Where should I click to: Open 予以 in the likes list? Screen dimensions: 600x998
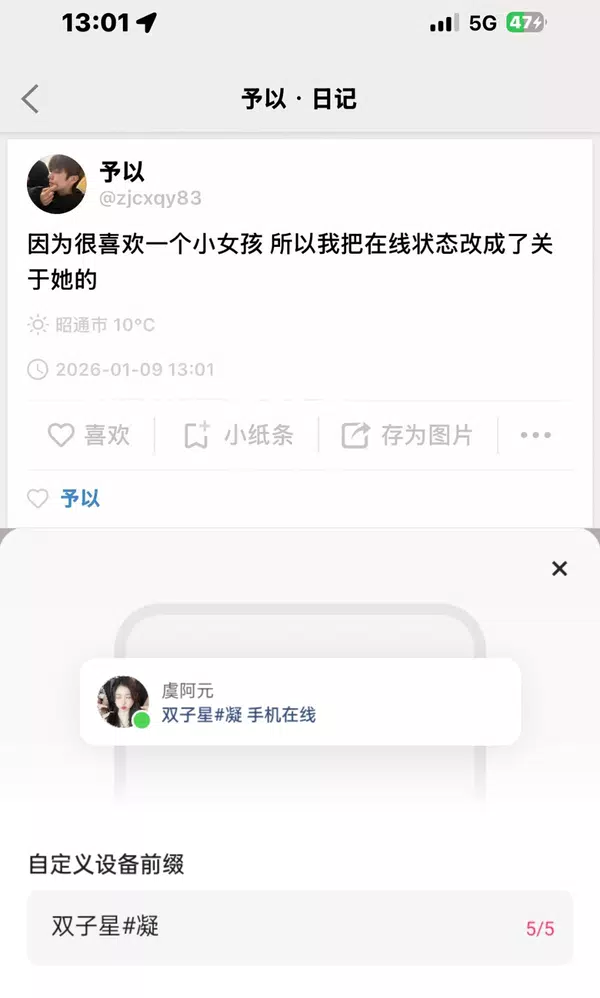coord(80,498)
